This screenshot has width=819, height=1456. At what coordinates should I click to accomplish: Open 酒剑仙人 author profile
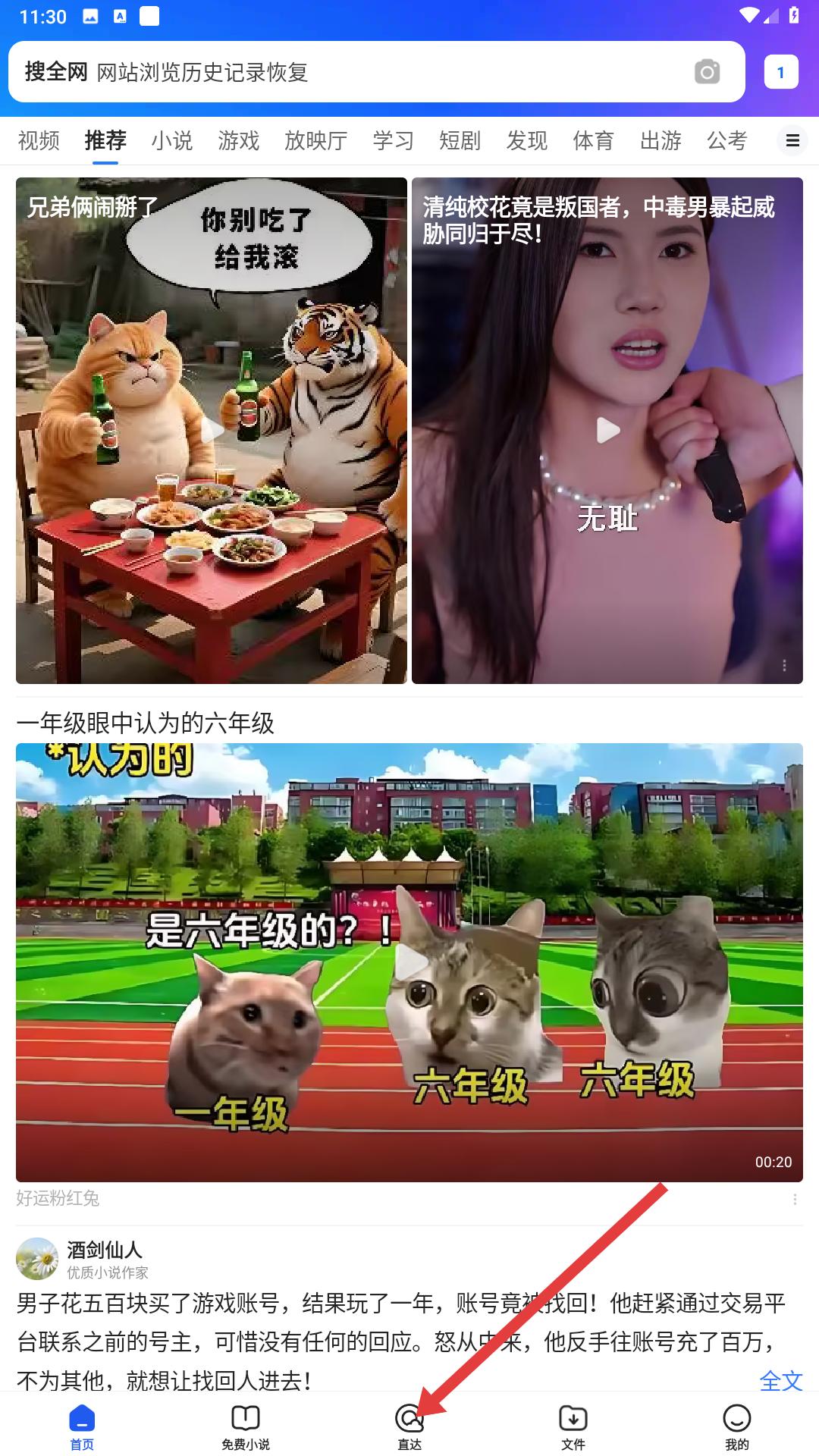[x=104, y=1250]
